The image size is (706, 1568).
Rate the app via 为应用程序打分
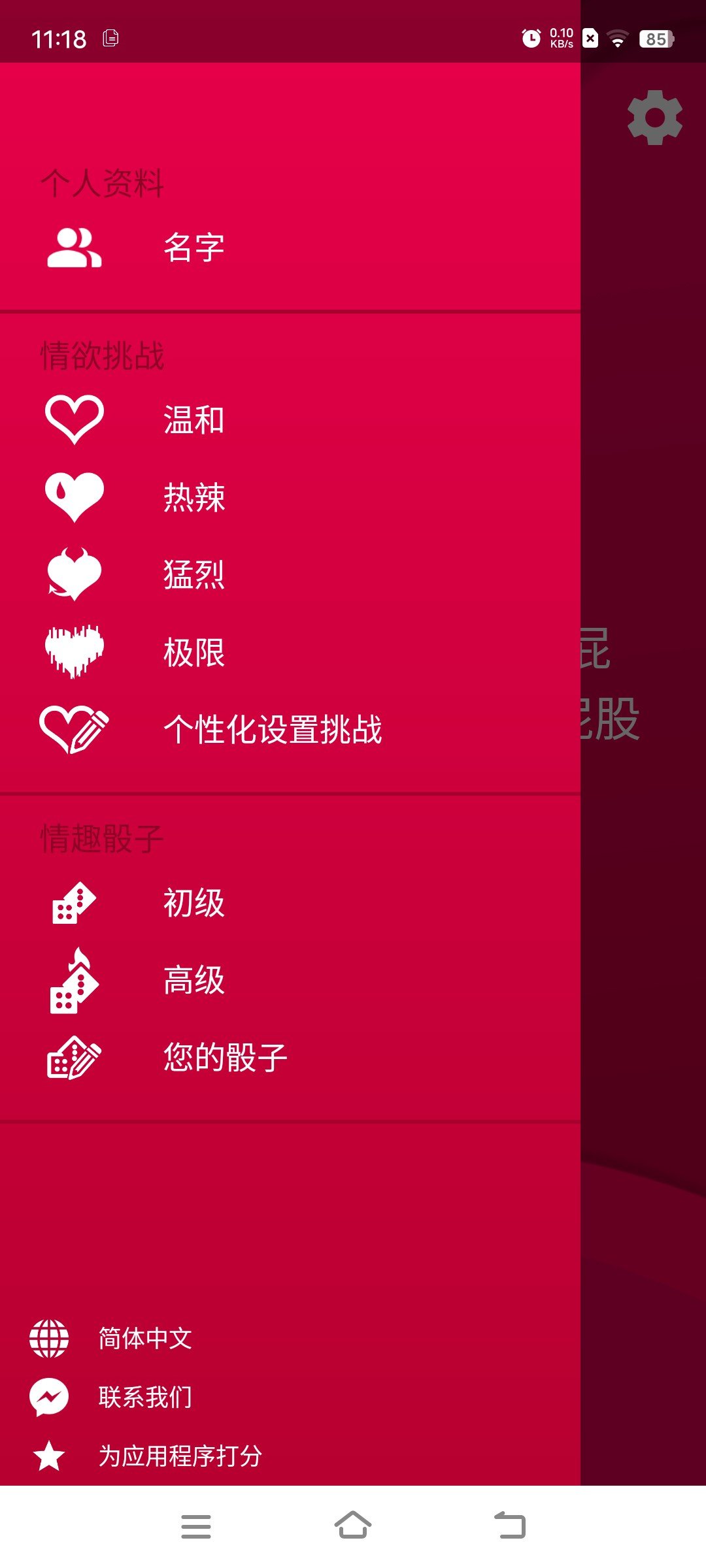[x=180, y=1456]
